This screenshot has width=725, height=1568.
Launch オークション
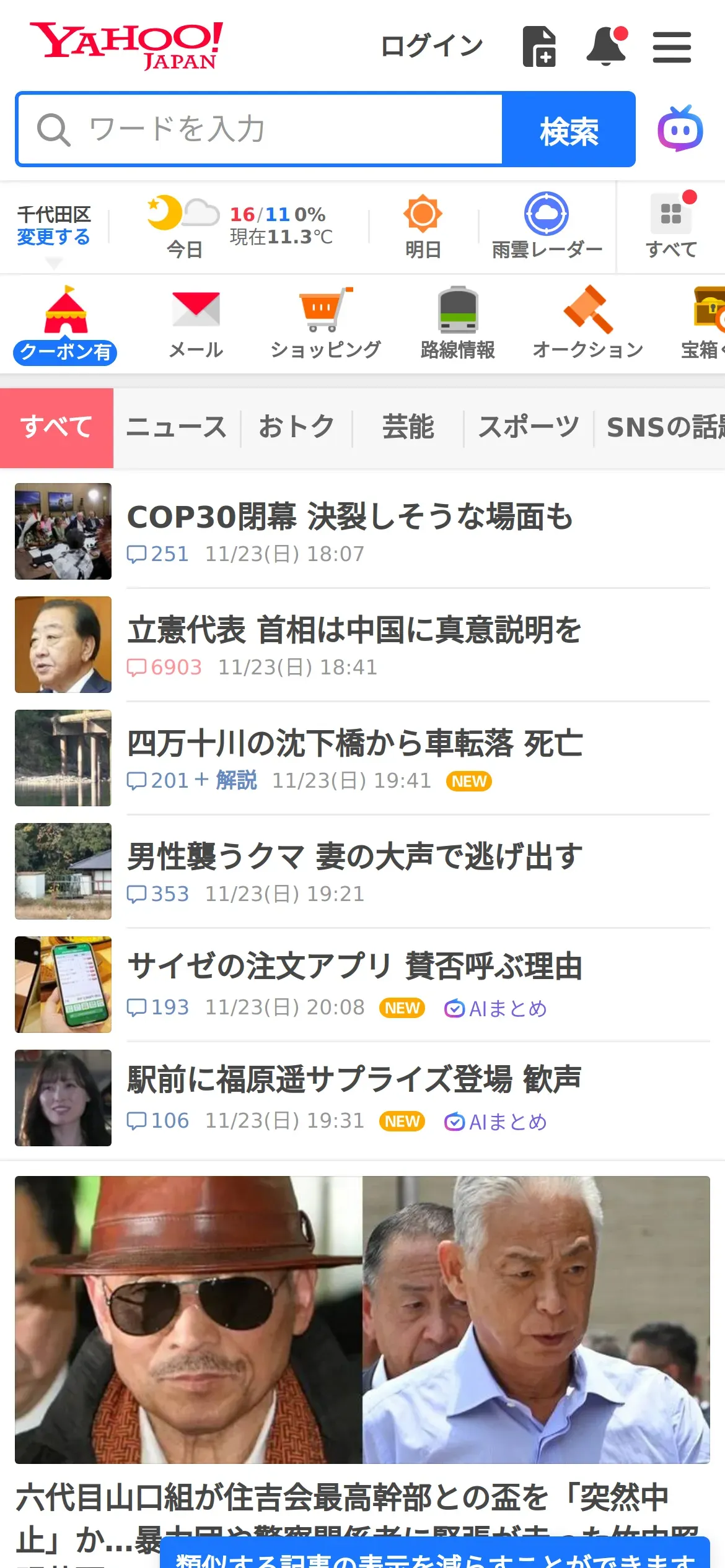coord(587,324)
